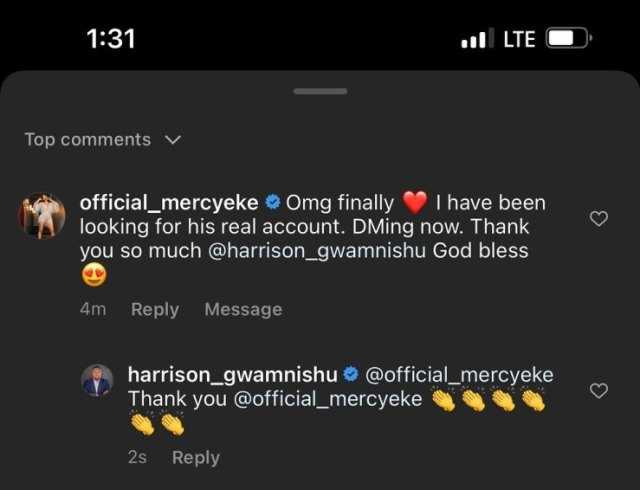Tap the harrison_gwamnishu username
640x490 pixels.
click(232, 375)
